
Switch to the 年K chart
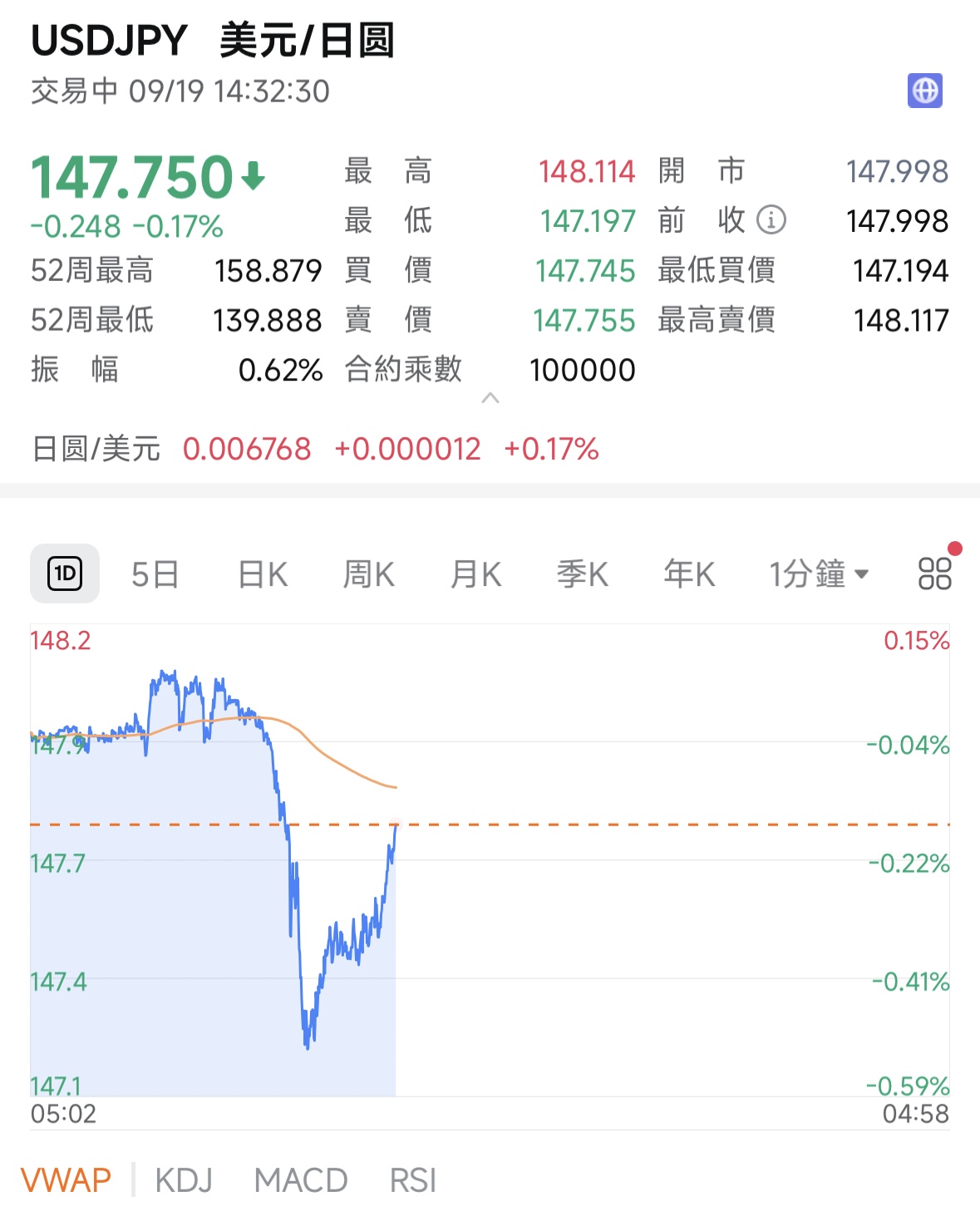(689, 574)
